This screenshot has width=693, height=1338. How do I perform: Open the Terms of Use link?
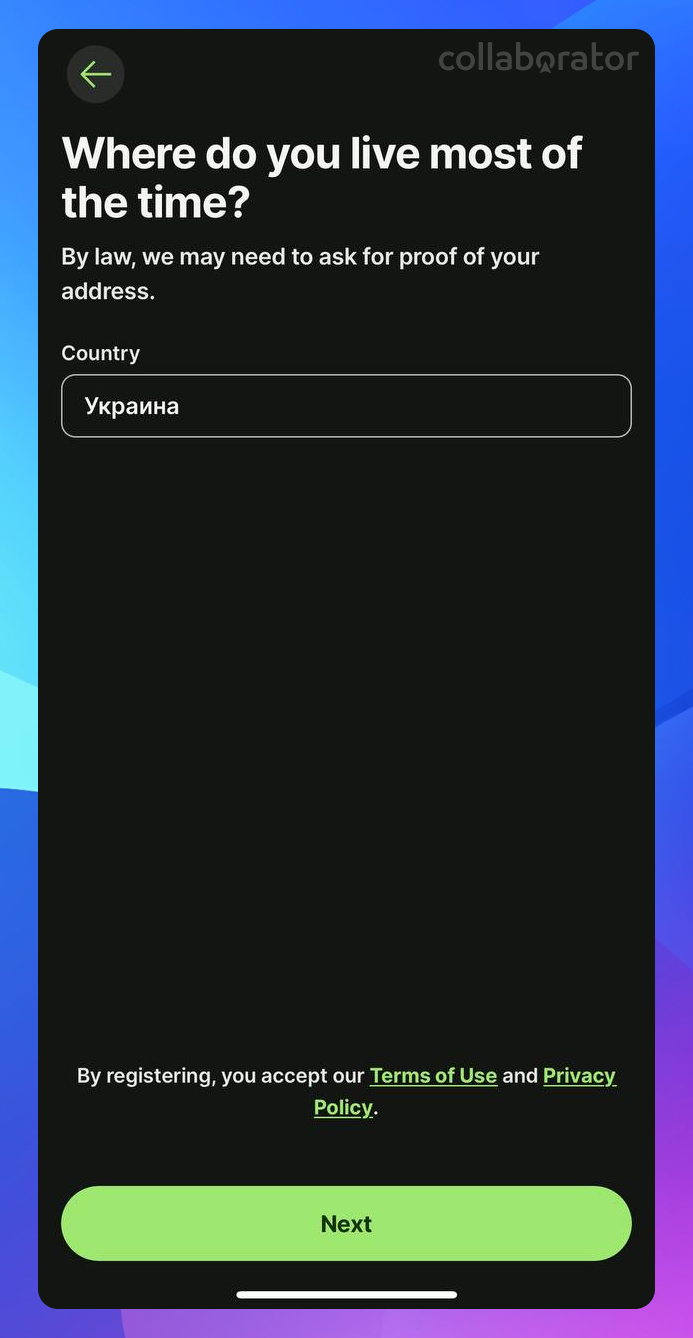point(433,1076)
